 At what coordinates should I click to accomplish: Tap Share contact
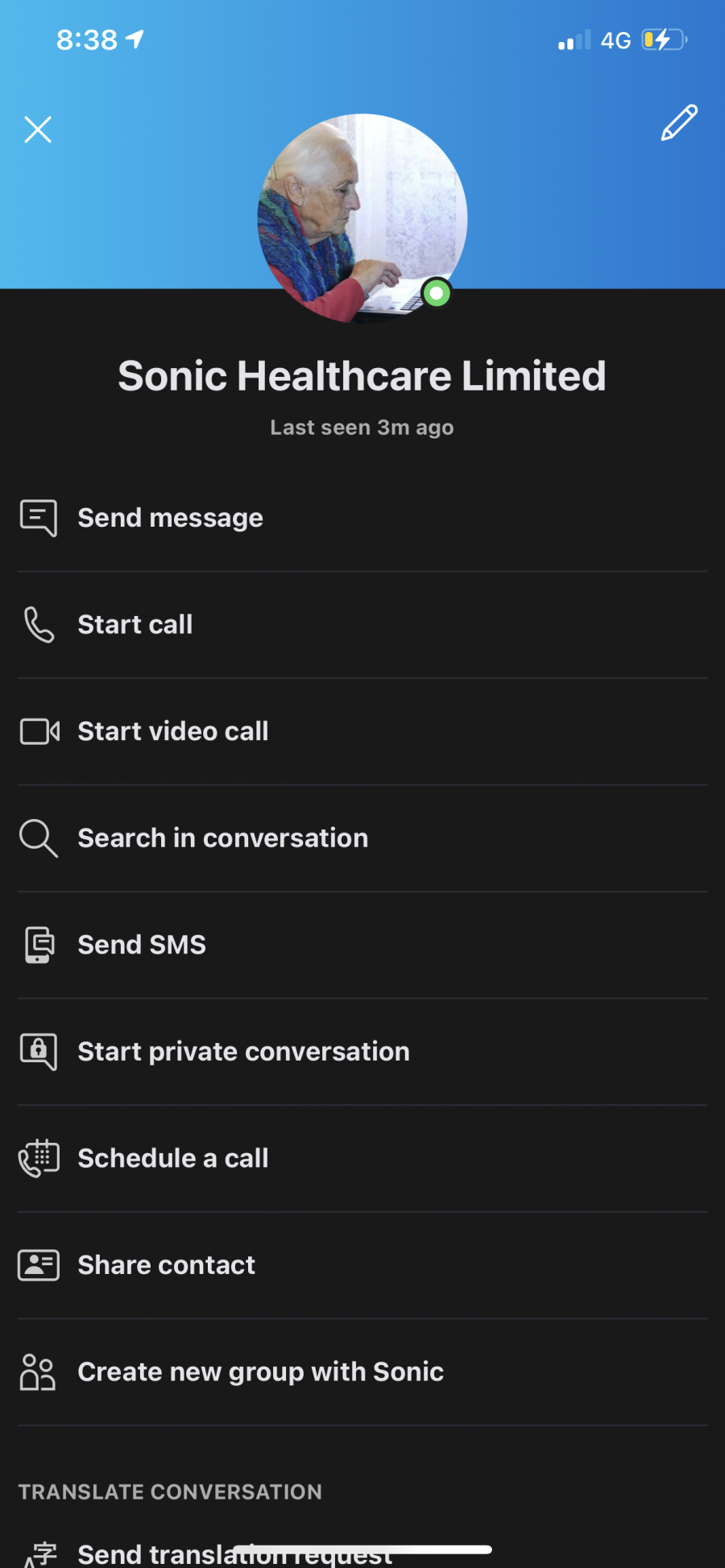[362, 1265]
